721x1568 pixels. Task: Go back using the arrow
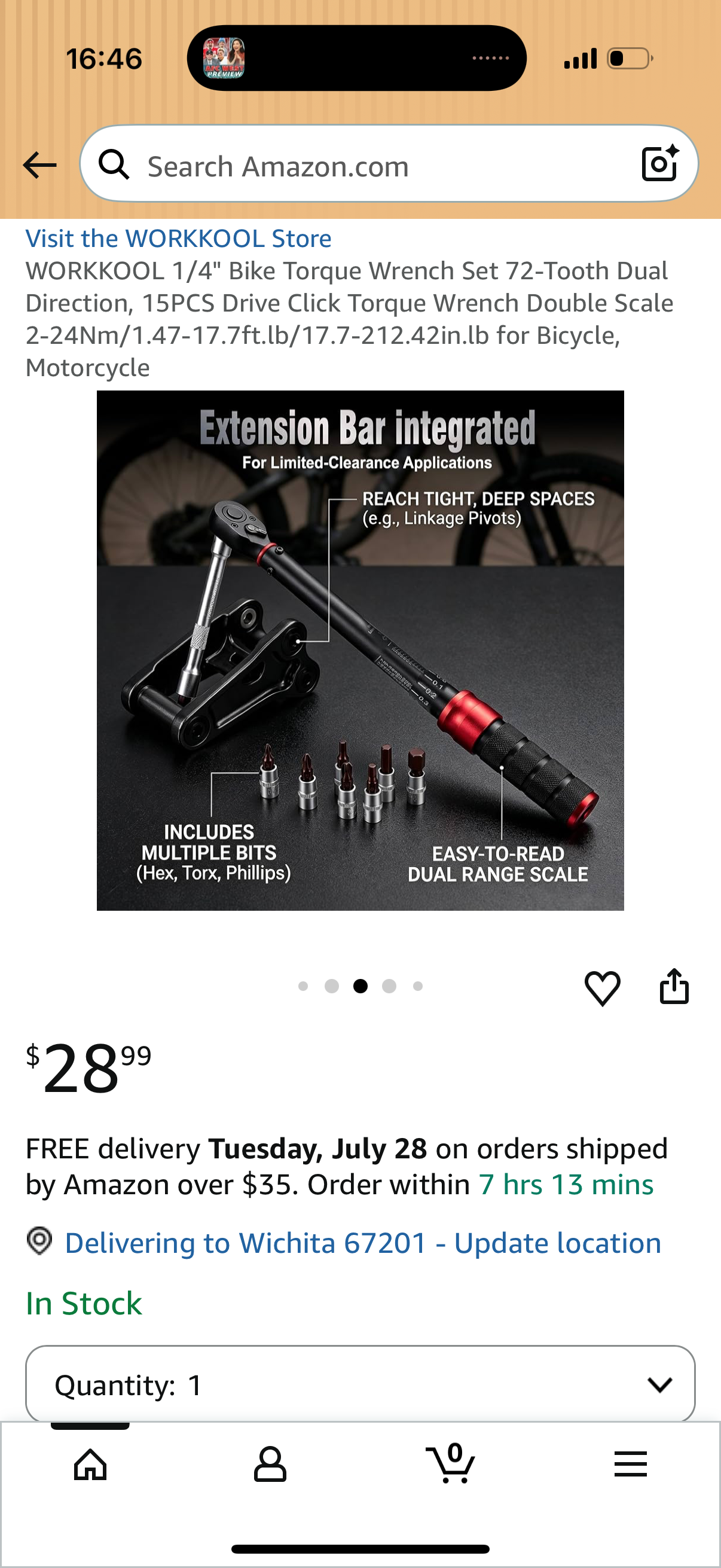tap(39, 165)
